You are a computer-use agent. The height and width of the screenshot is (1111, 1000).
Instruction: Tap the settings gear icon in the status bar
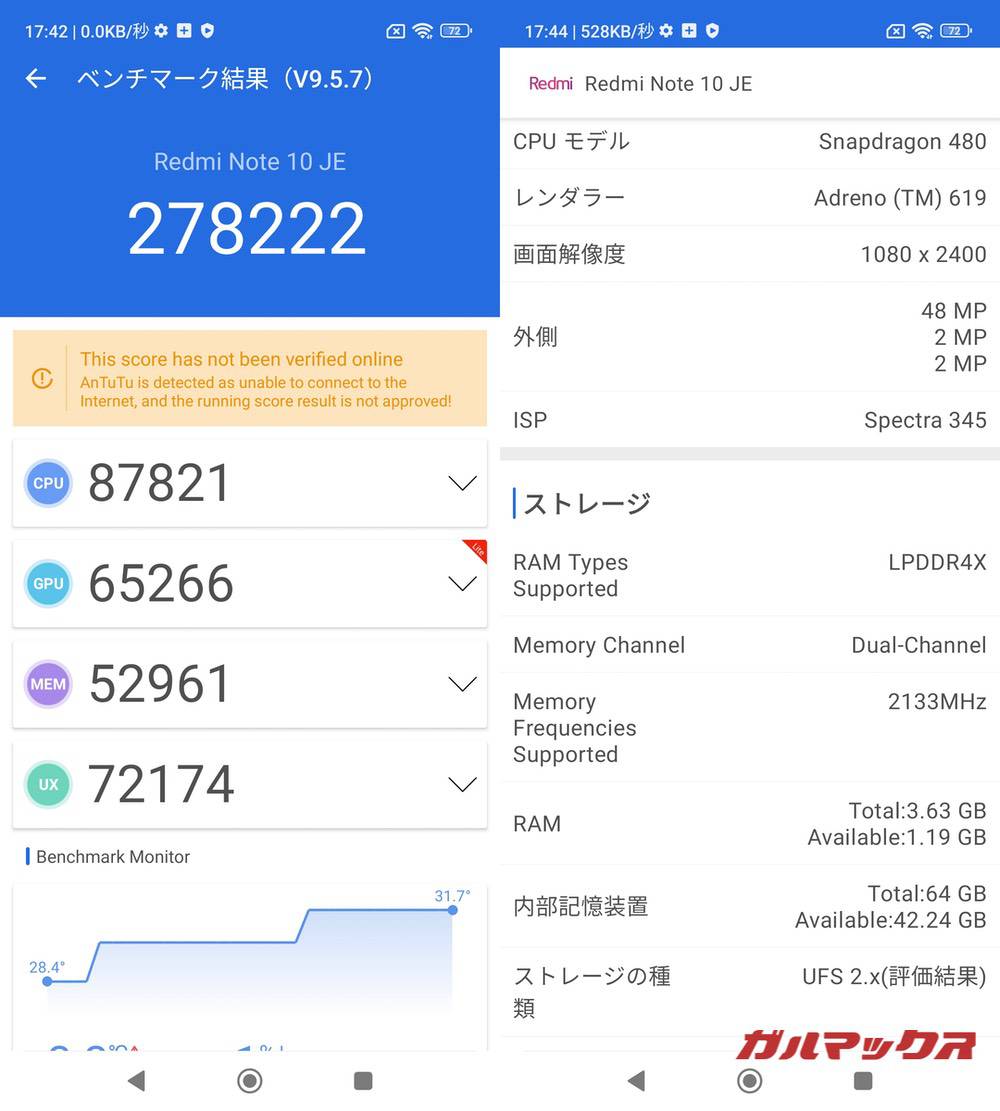[x=162, y=30]
